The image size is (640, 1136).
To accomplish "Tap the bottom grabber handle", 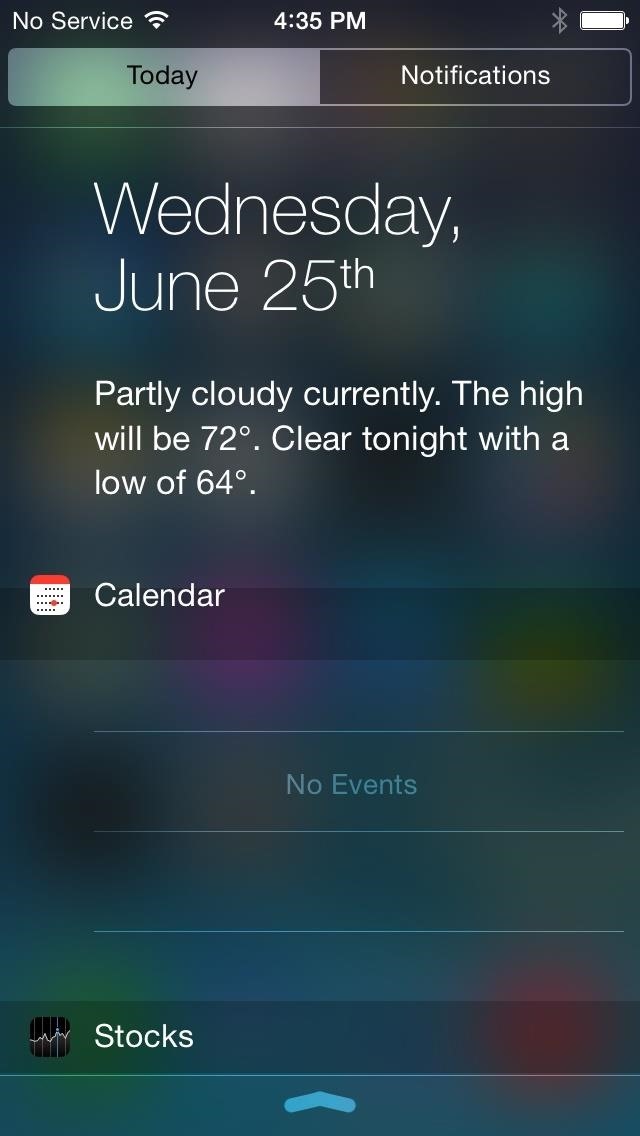I will pos(320,1103).
